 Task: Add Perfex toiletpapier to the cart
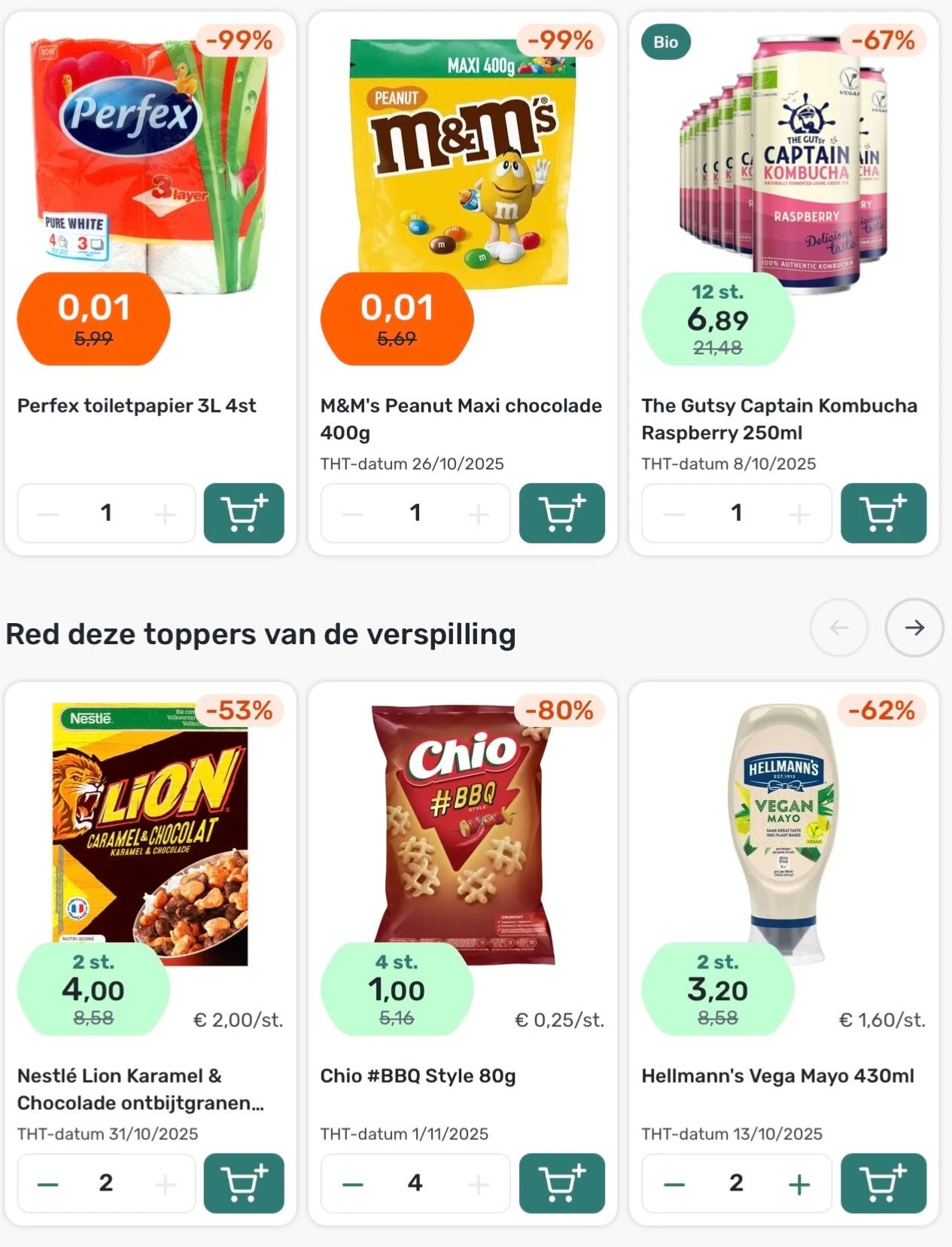click(x=243, y=513)
